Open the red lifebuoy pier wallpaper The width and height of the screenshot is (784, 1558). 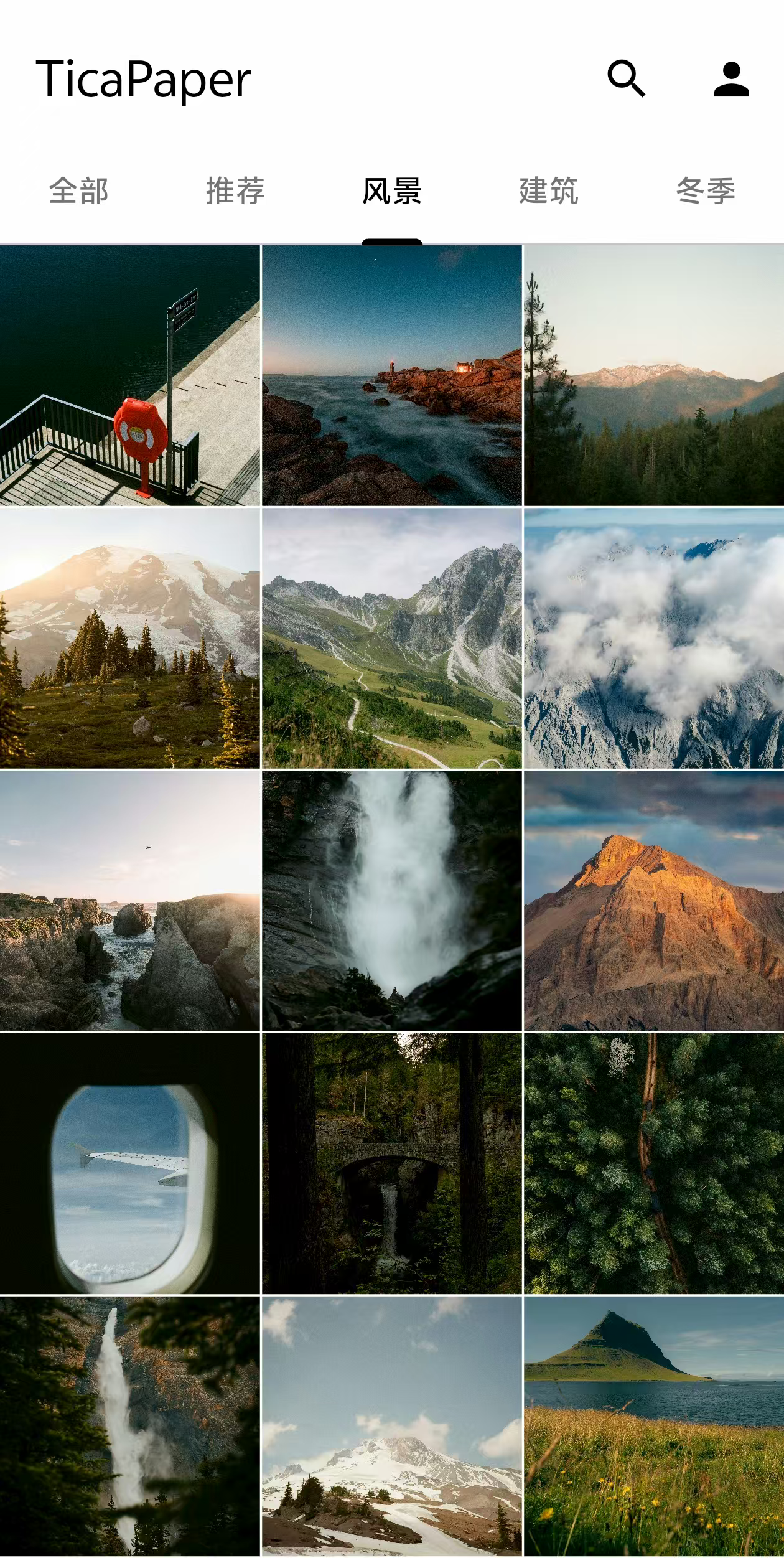(x=129, y=375)
